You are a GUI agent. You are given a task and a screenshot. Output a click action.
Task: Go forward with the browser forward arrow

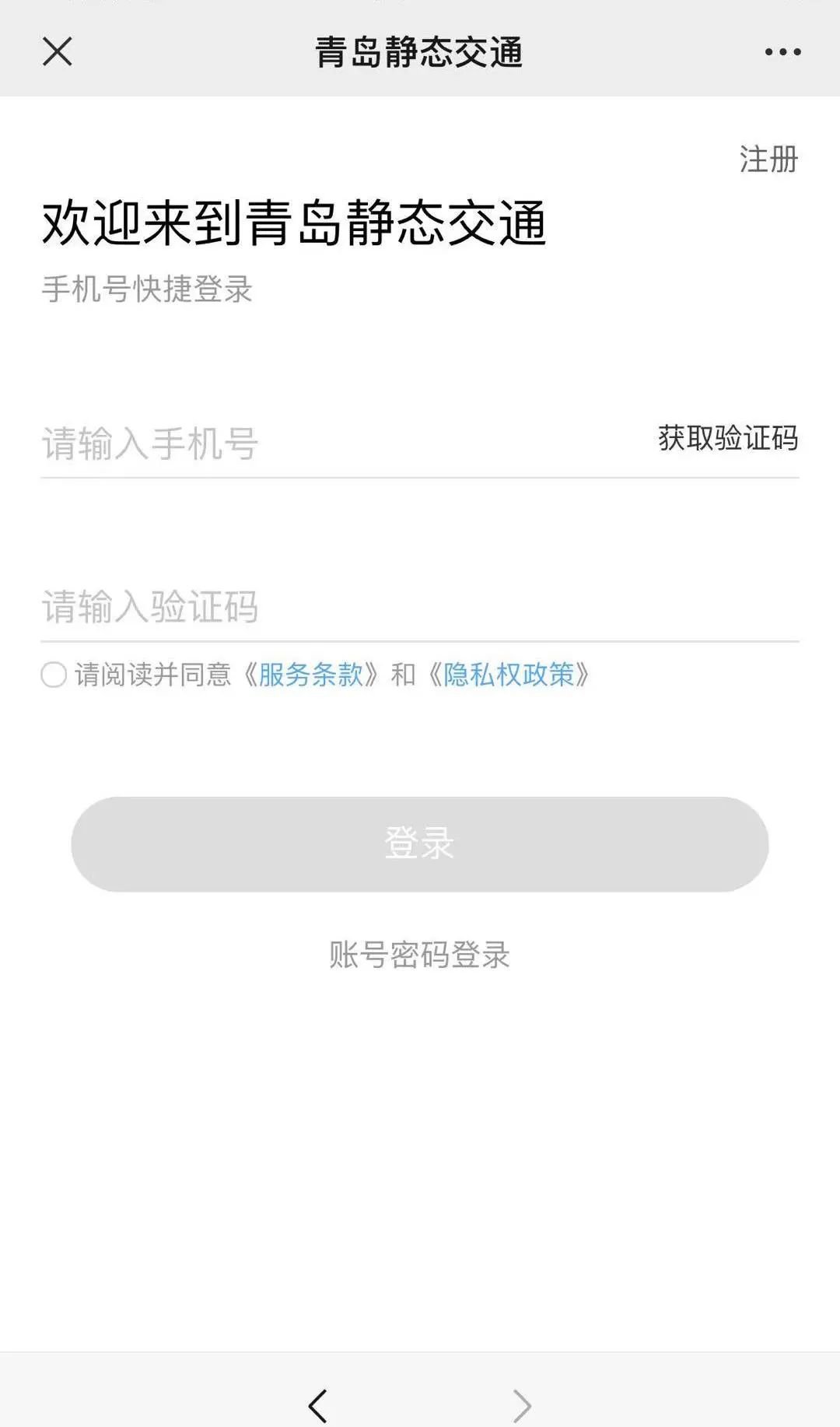522,1406
